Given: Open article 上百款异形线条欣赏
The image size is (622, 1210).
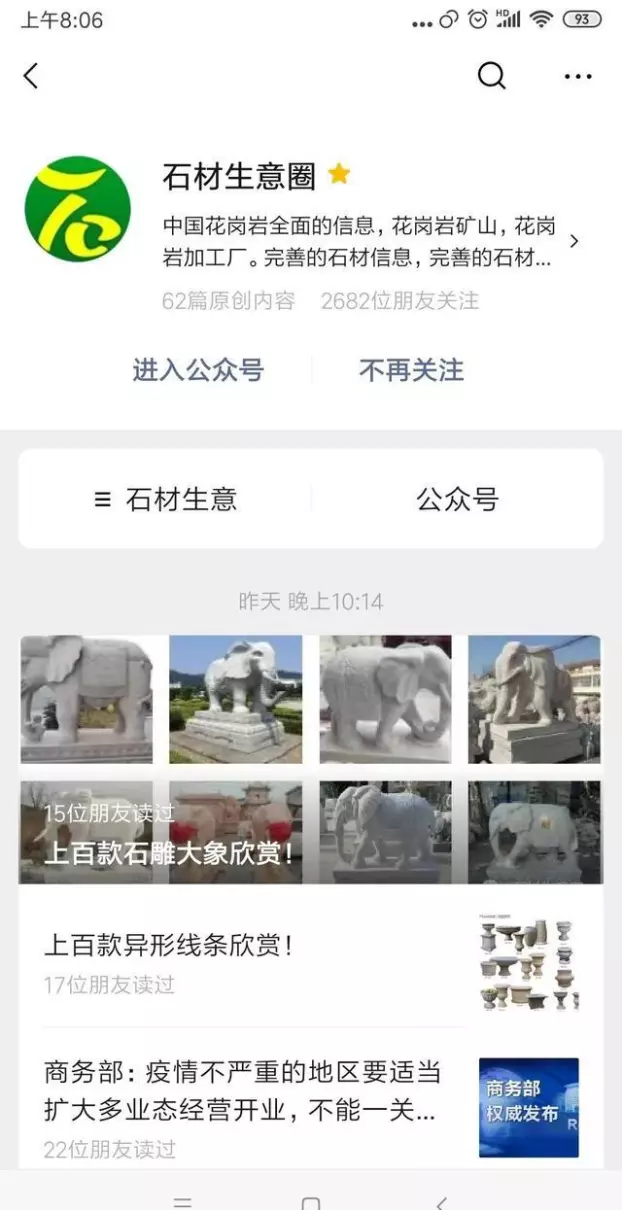Looking at the screenshot, I should point(311,955).
